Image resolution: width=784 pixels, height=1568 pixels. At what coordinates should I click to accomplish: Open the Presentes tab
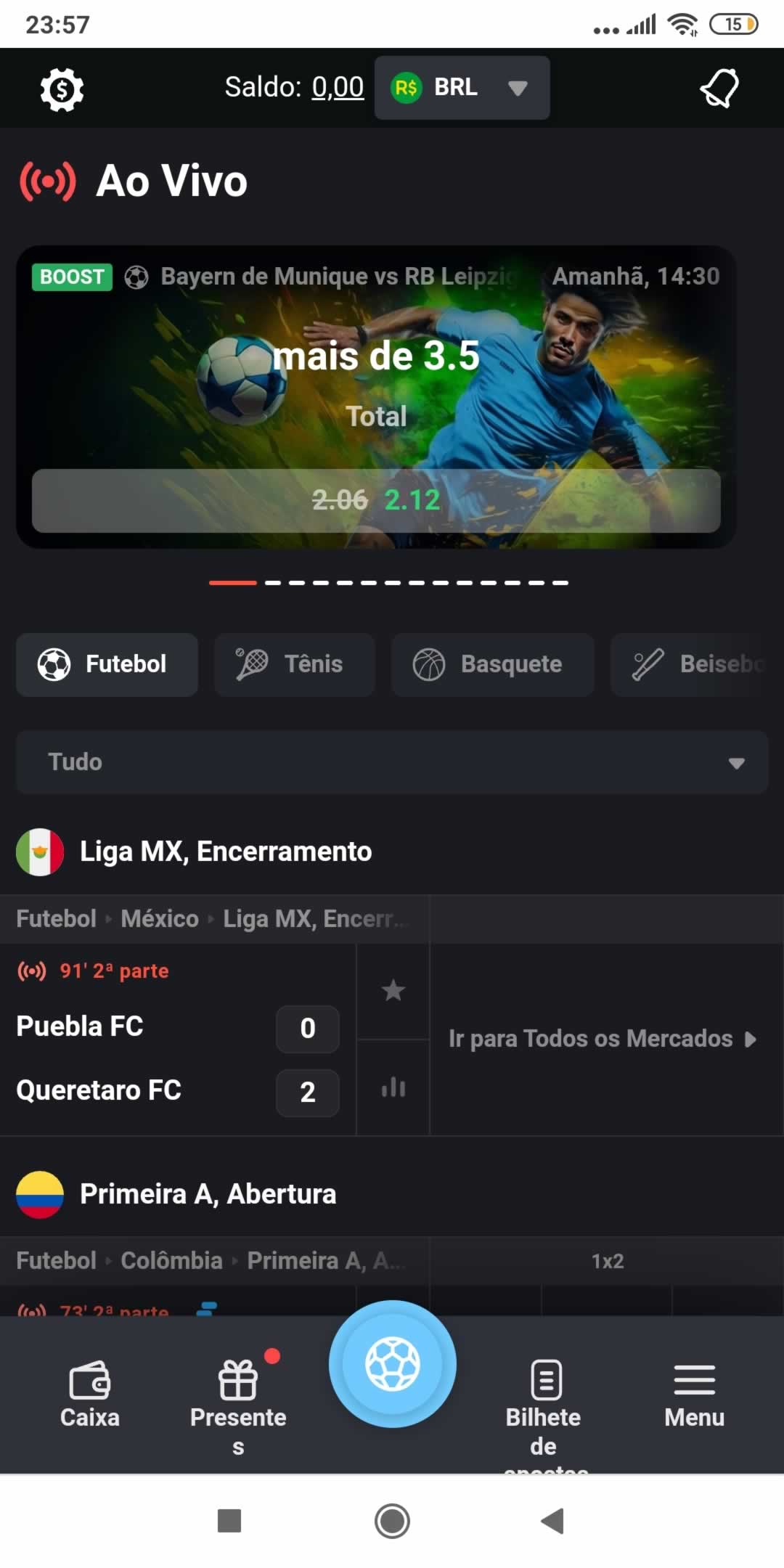click(x=238, y=1401)
